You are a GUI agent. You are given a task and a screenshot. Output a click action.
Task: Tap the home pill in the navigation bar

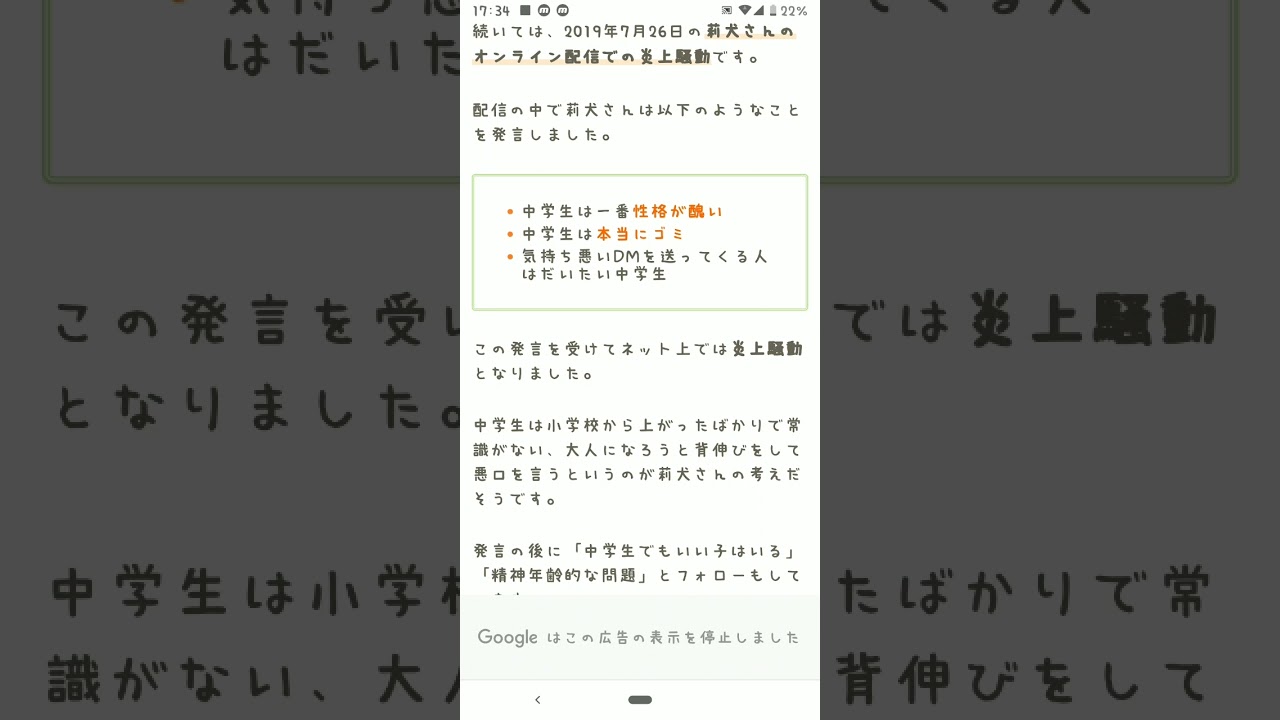[640, 700]
